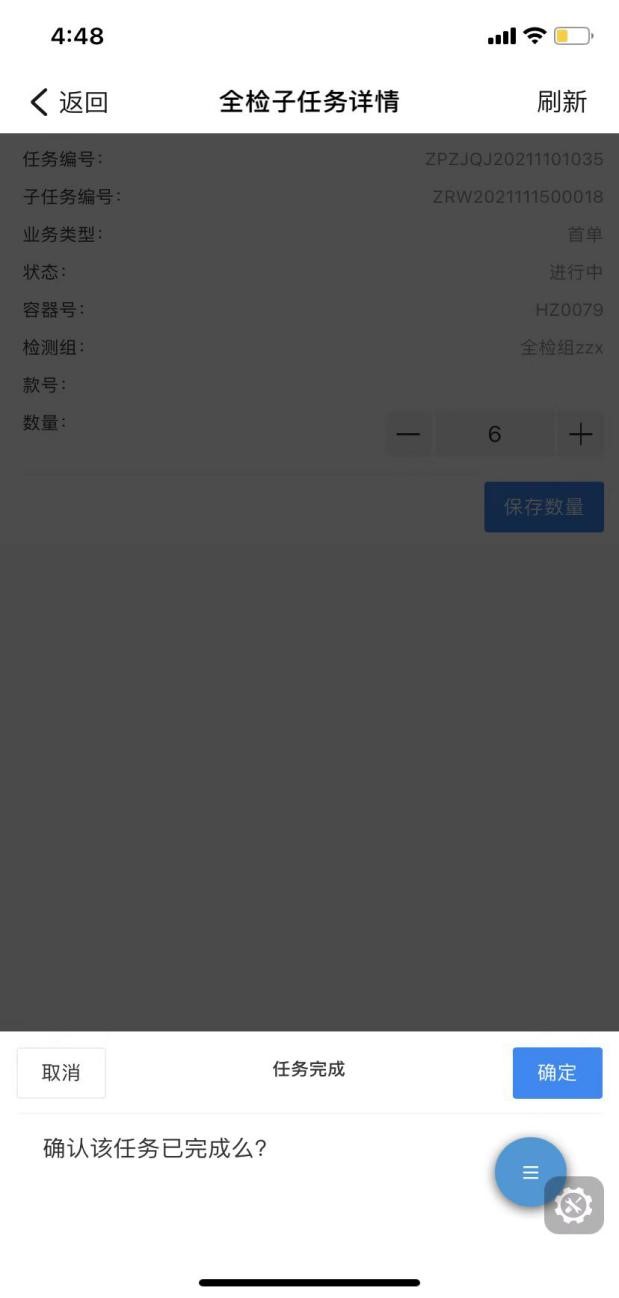Image resolution: width=619 pixels, height=1298 pixels.
Task: Open the gray tools floating icon
Action: (574, 1205)
